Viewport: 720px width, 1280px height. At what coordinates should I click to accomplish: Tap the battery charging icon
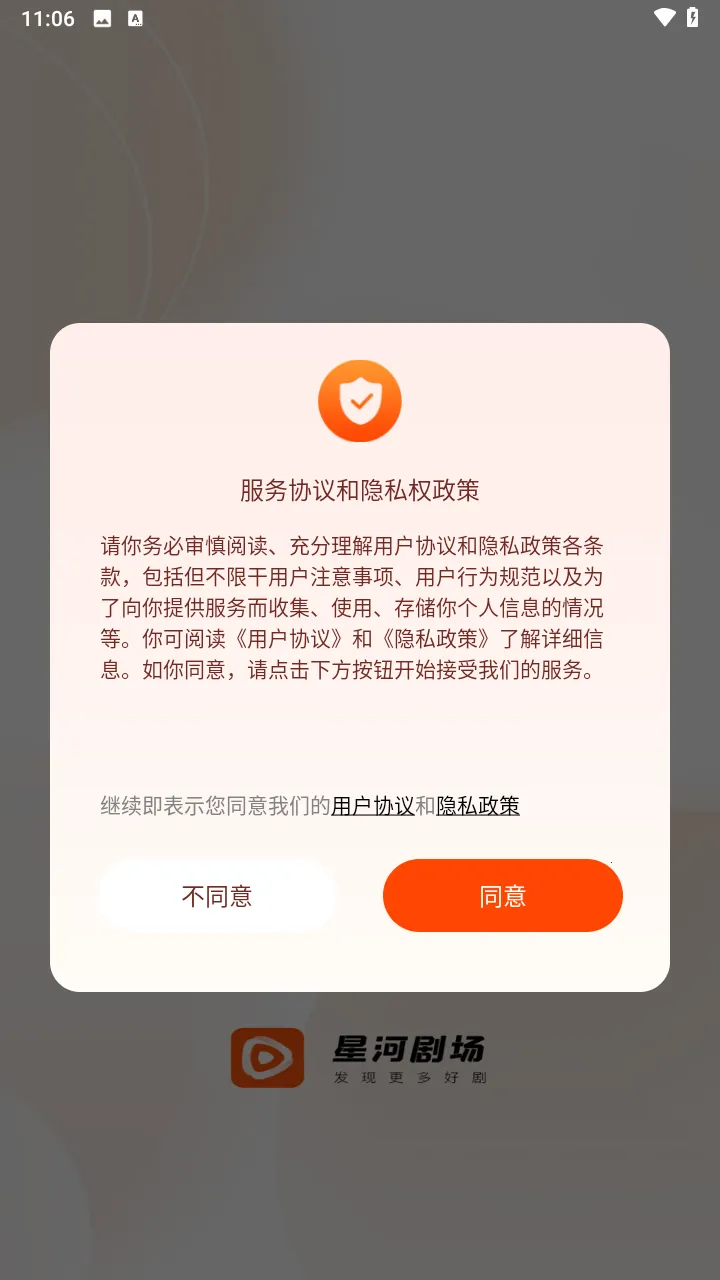coord(695,17)
